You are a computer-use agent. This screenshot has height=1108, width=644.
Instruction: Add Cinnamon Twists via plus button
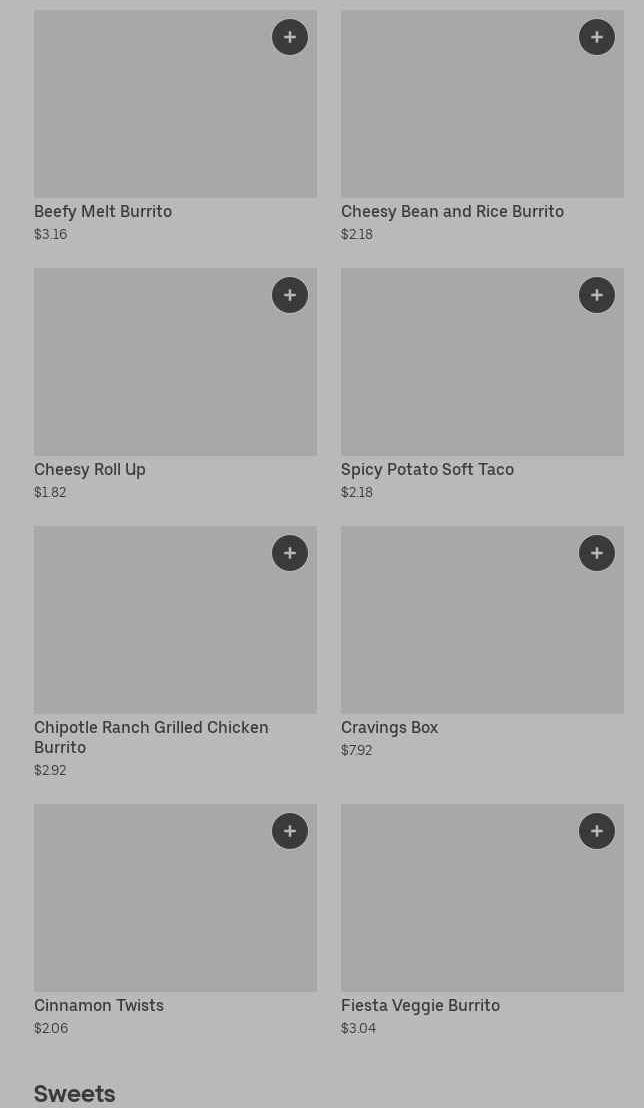(x=290, y=831)
